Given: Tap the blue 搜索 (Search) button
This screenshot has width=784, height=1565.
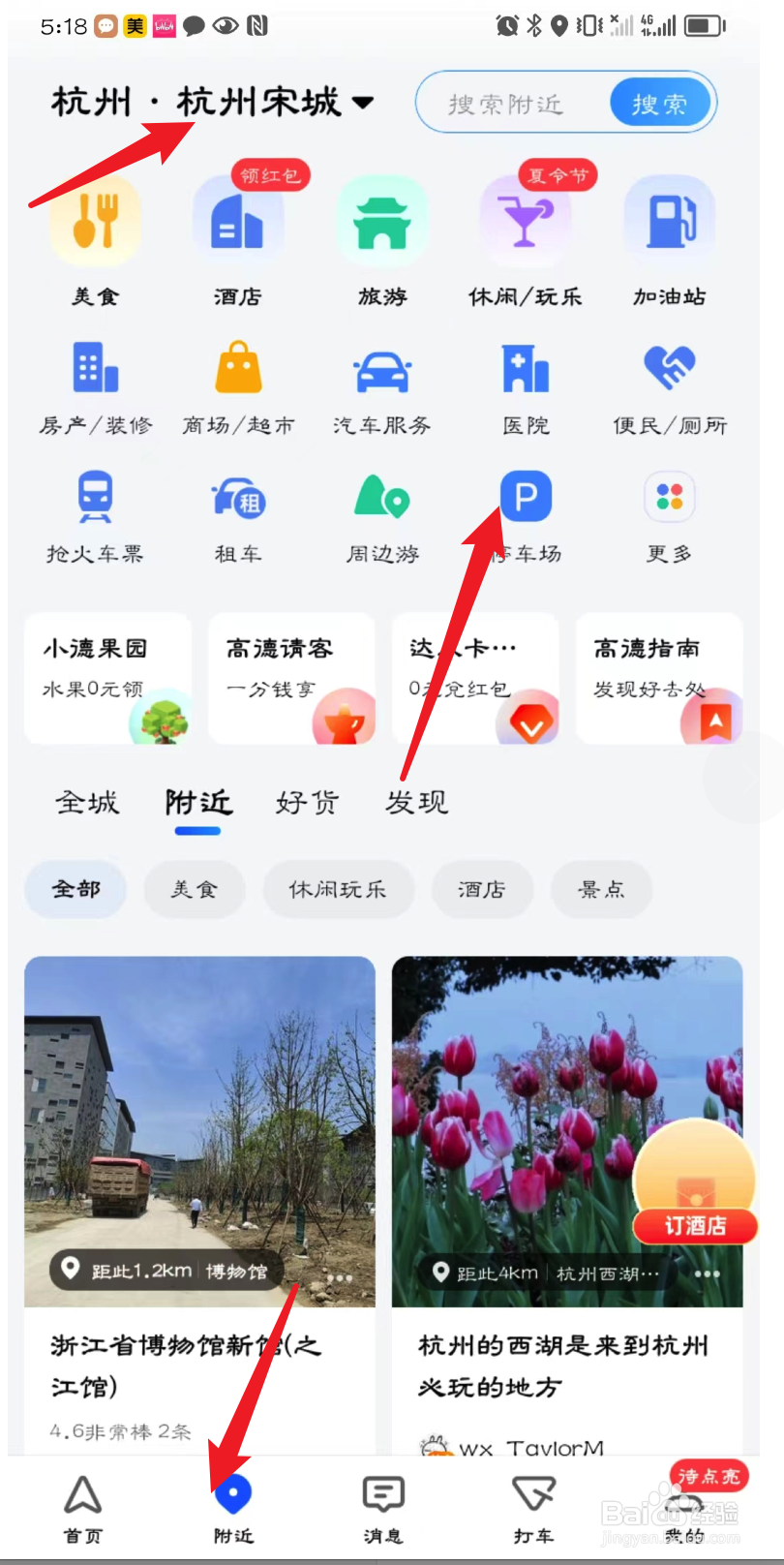Looking at the screenshot, I should pos(661,101).
